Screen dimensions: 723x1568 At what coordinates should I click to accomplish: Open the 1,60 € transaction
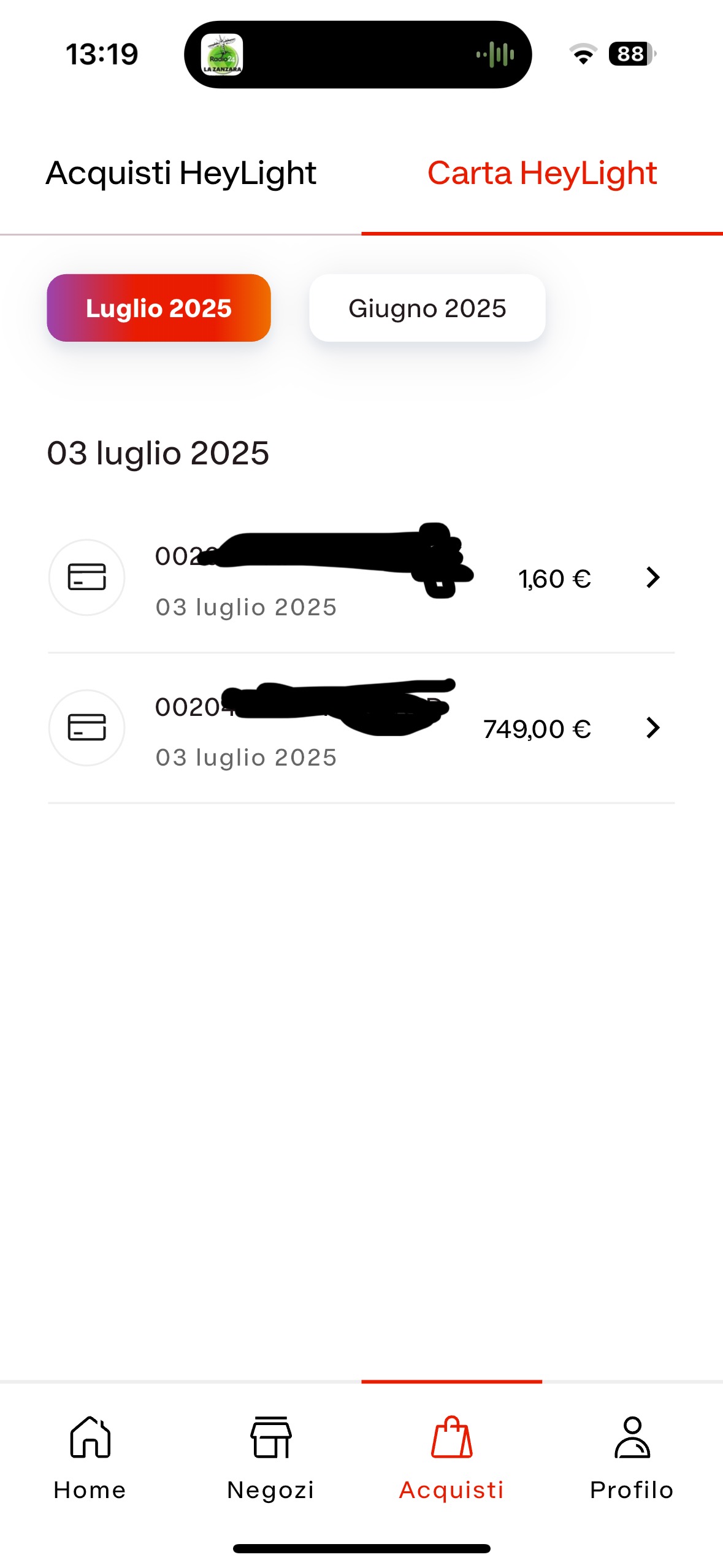point(361,577)
